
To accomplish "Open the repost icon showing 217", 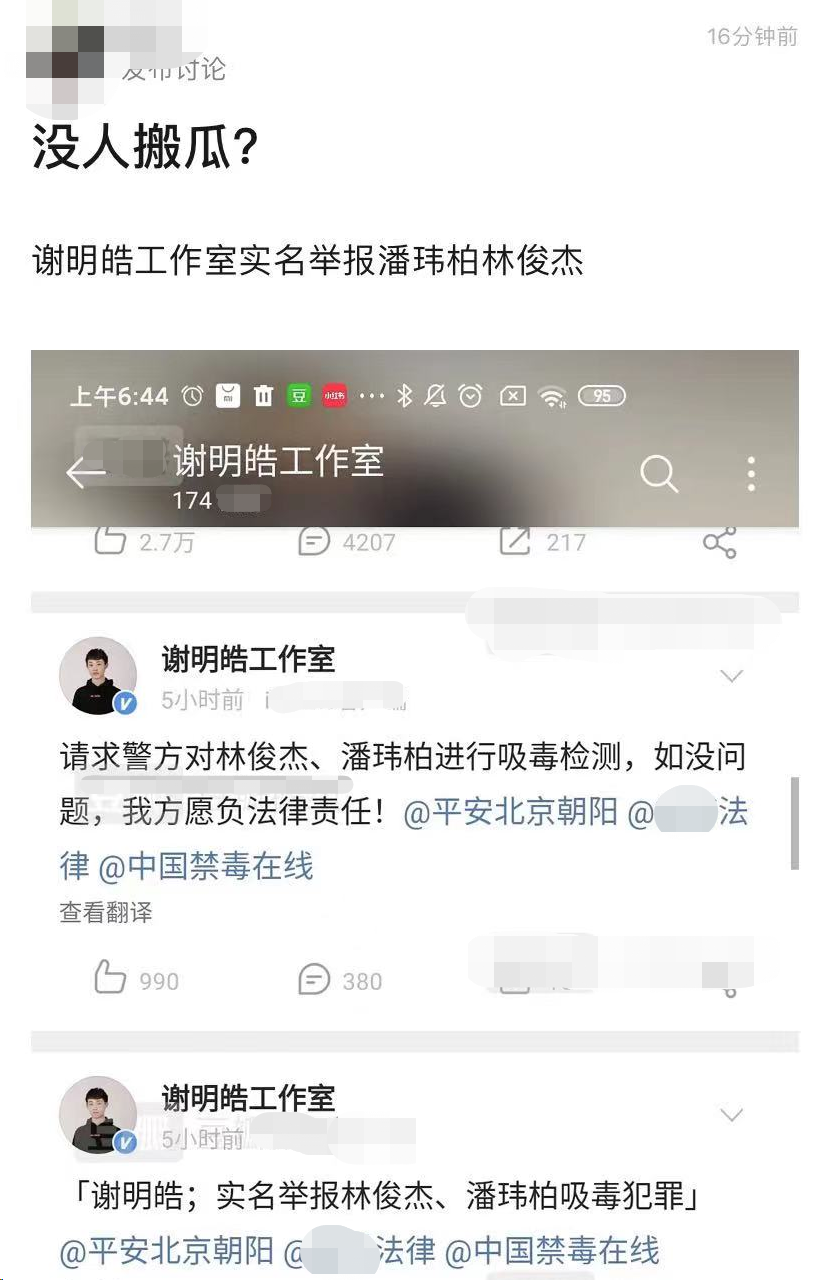I will (x=516, y=541).
